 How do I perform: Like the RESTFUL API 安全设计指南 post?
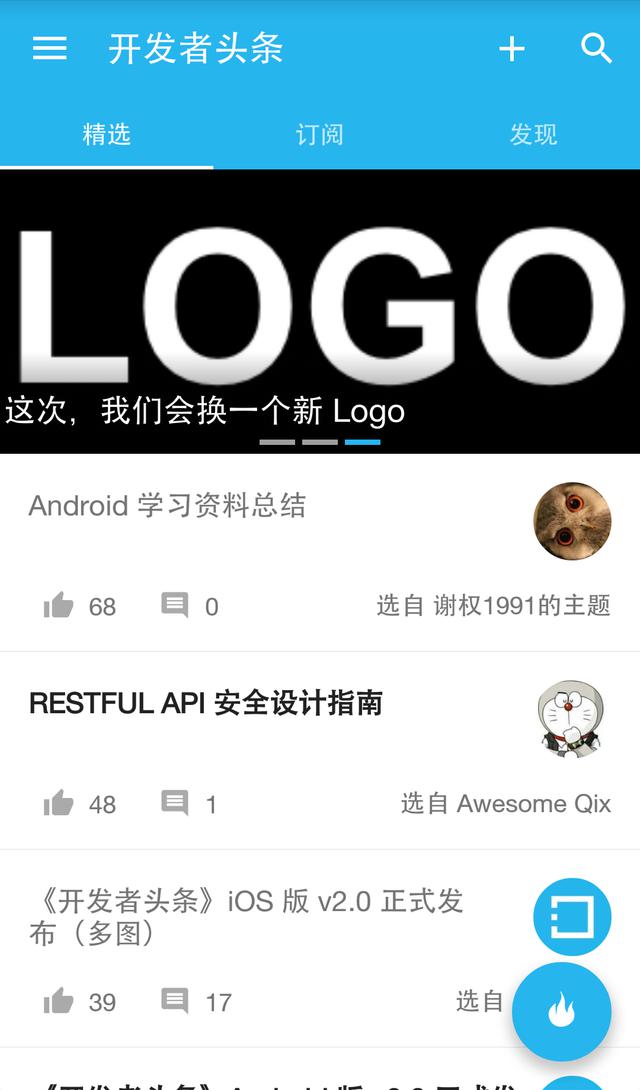coord(59,803)
